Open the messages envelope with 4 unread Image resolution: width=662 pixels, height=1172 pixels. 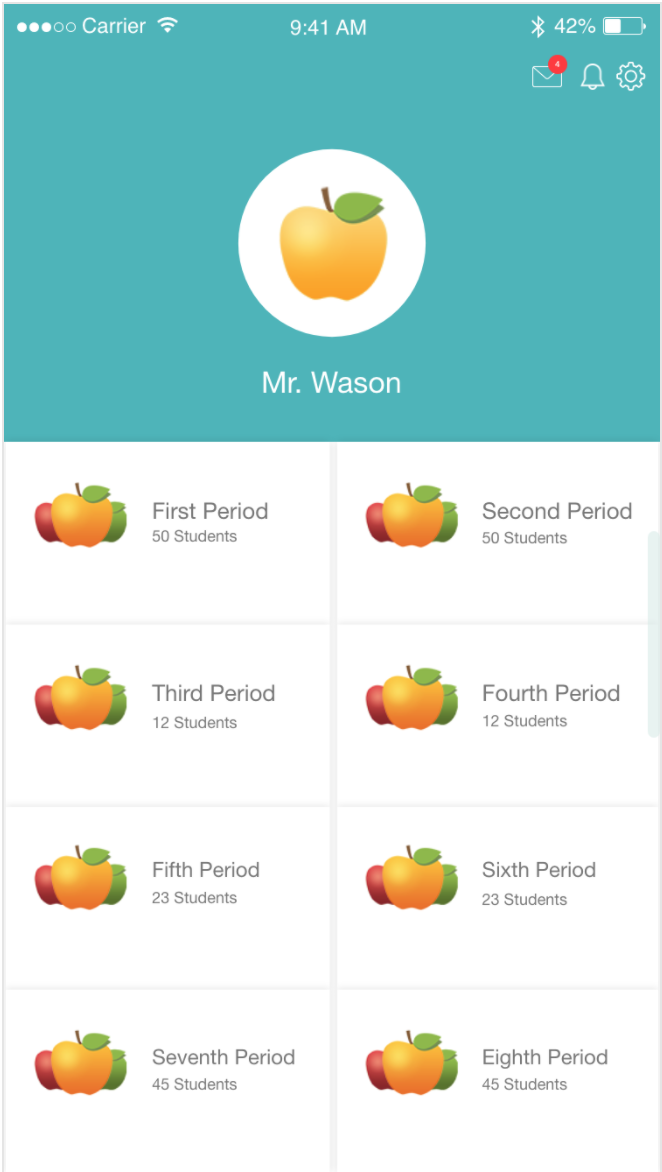click(x=547, y=77)
